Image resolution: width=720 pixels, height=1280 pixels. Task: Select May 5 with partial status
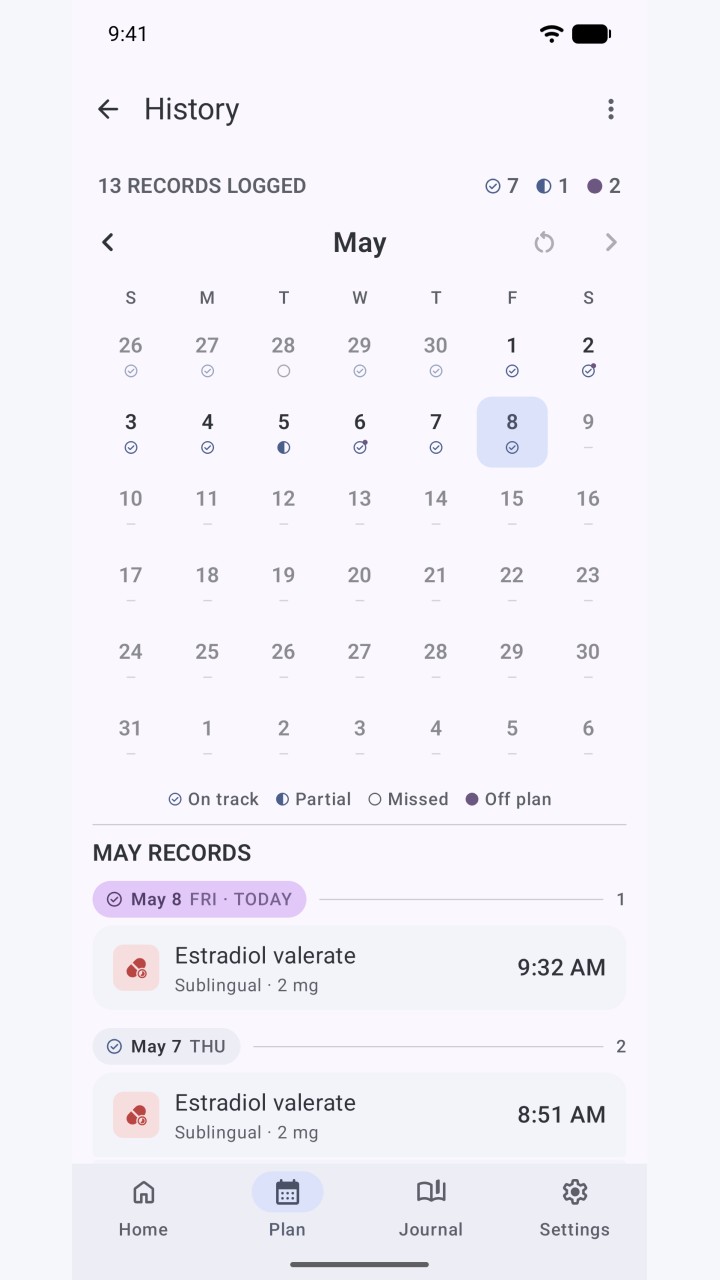pos(283,432)
